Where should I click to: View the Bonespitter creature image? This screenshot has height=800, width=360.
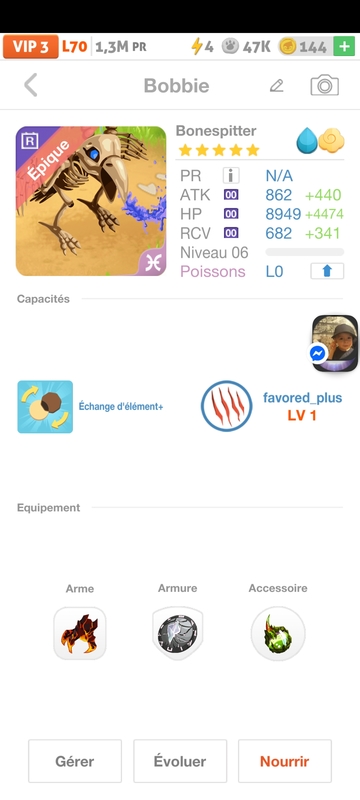(91, 201)
